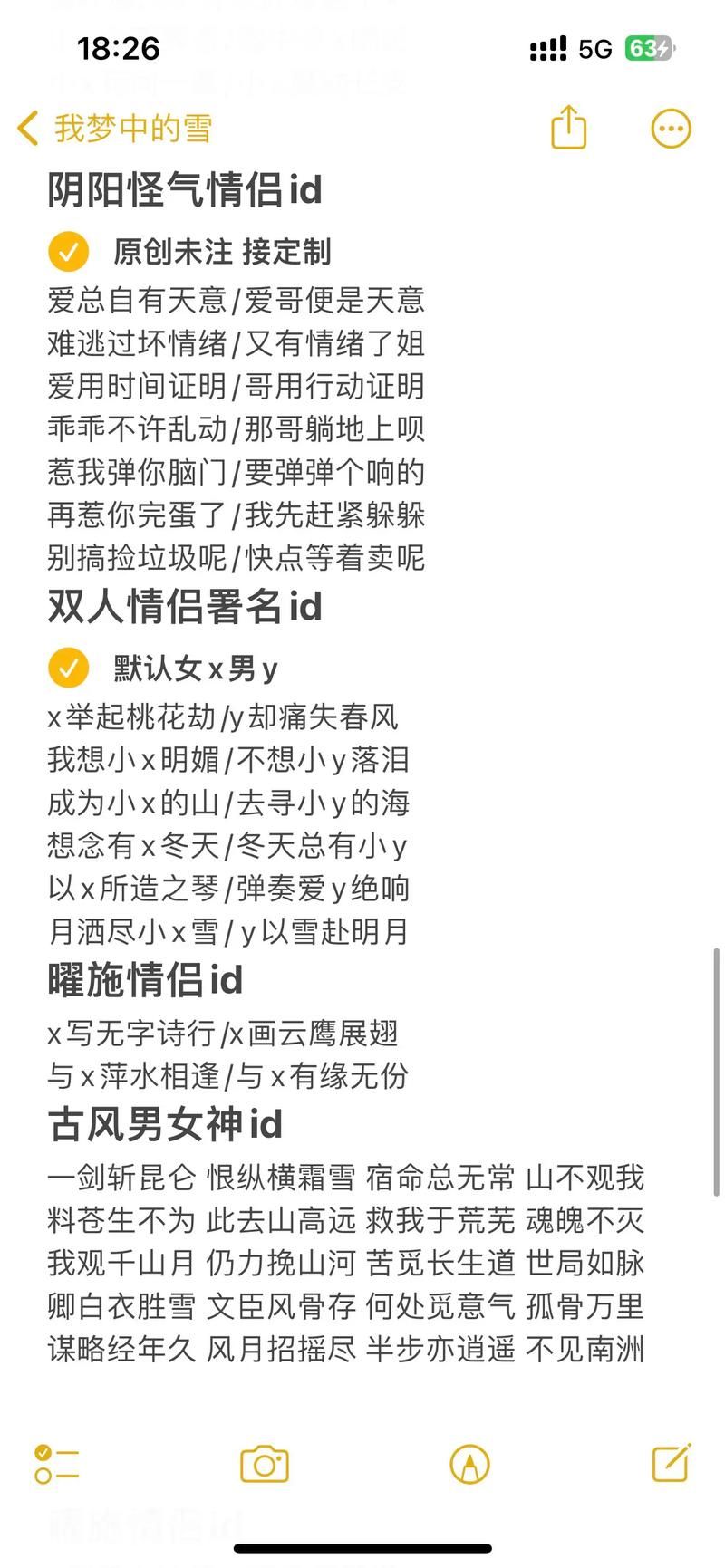Tap the share icon at top right
The width and height of the screenshot is (725, 1568).
[567, 129]
